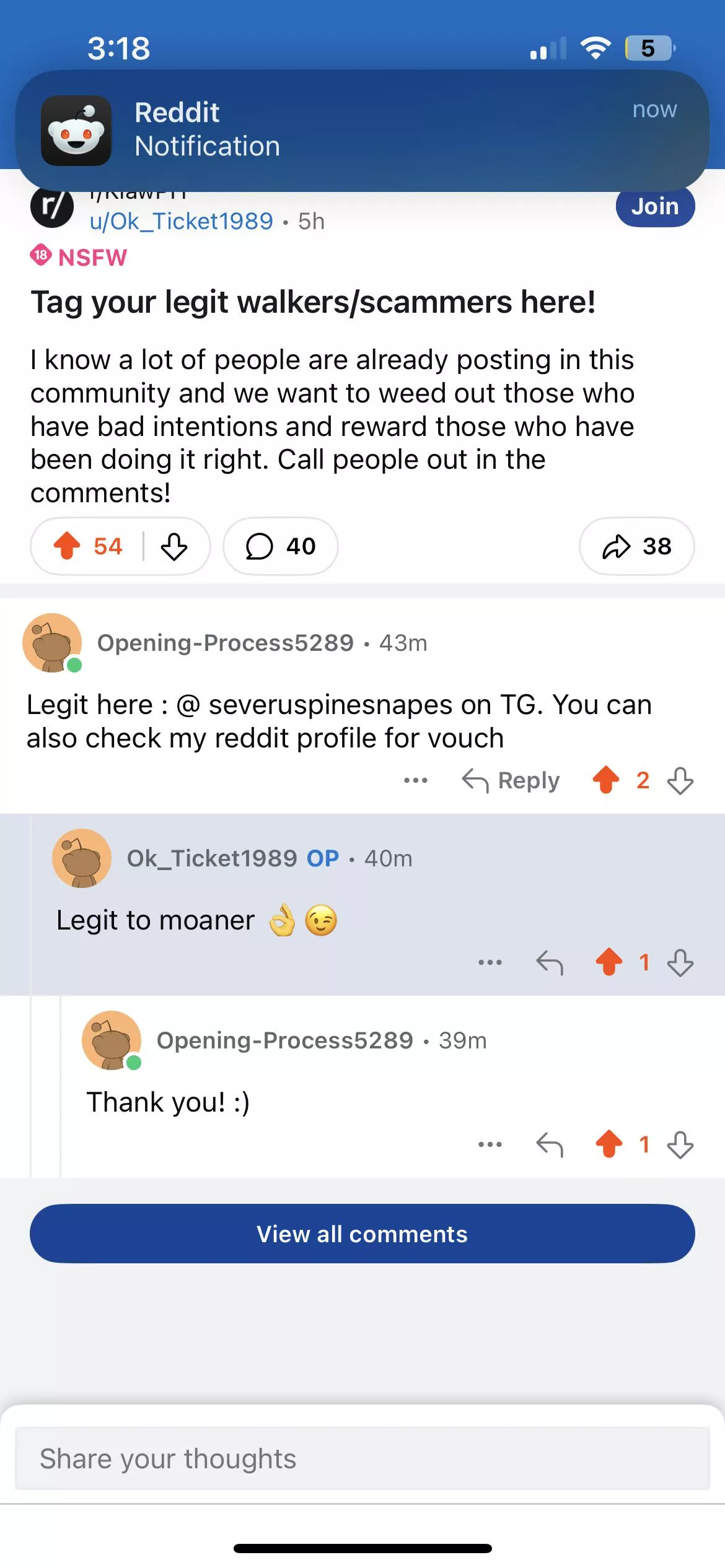Open the 40 comments button
Viewport: 725px width, 1568px height.
click(x=281, y=546)
